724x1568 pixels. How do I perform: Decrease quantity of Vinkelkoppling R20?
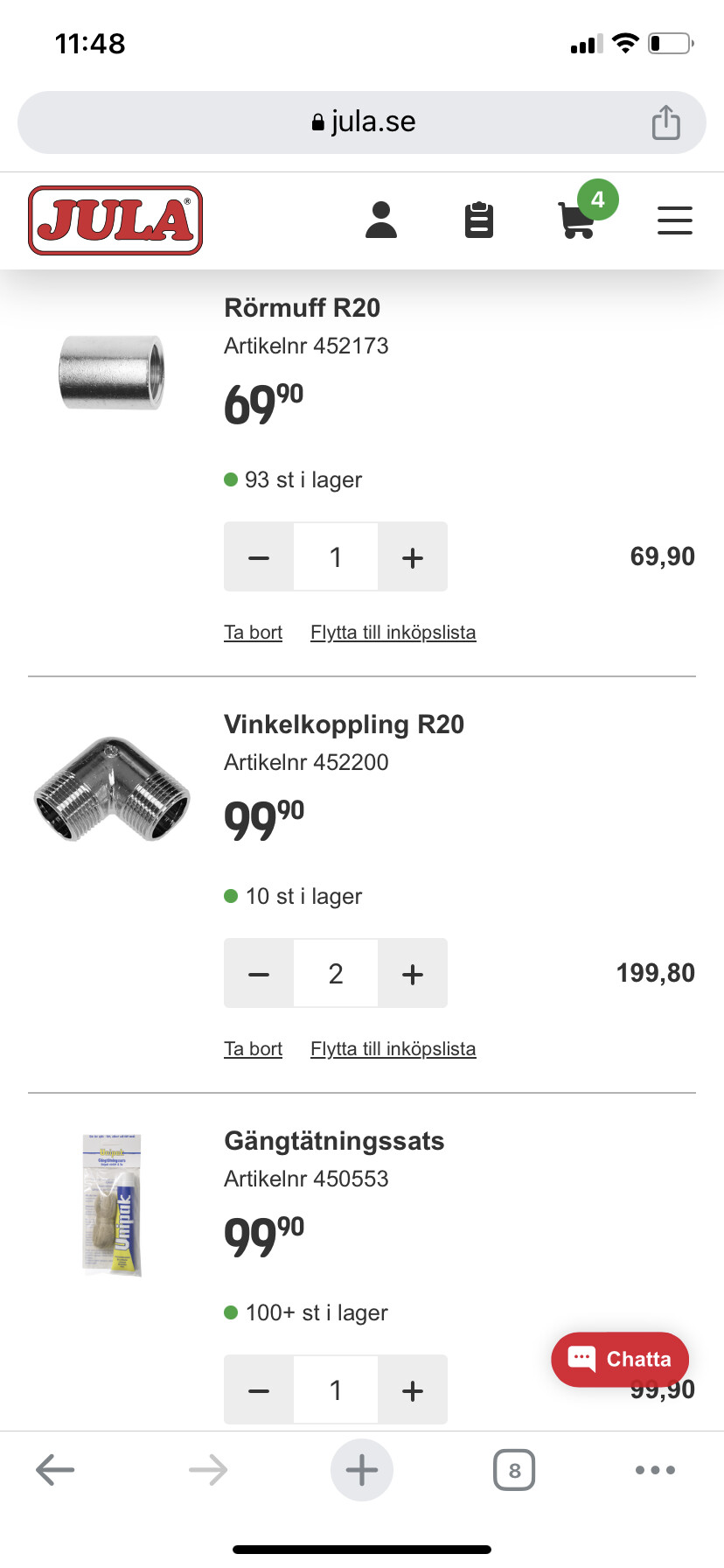[x=259, y=974]
